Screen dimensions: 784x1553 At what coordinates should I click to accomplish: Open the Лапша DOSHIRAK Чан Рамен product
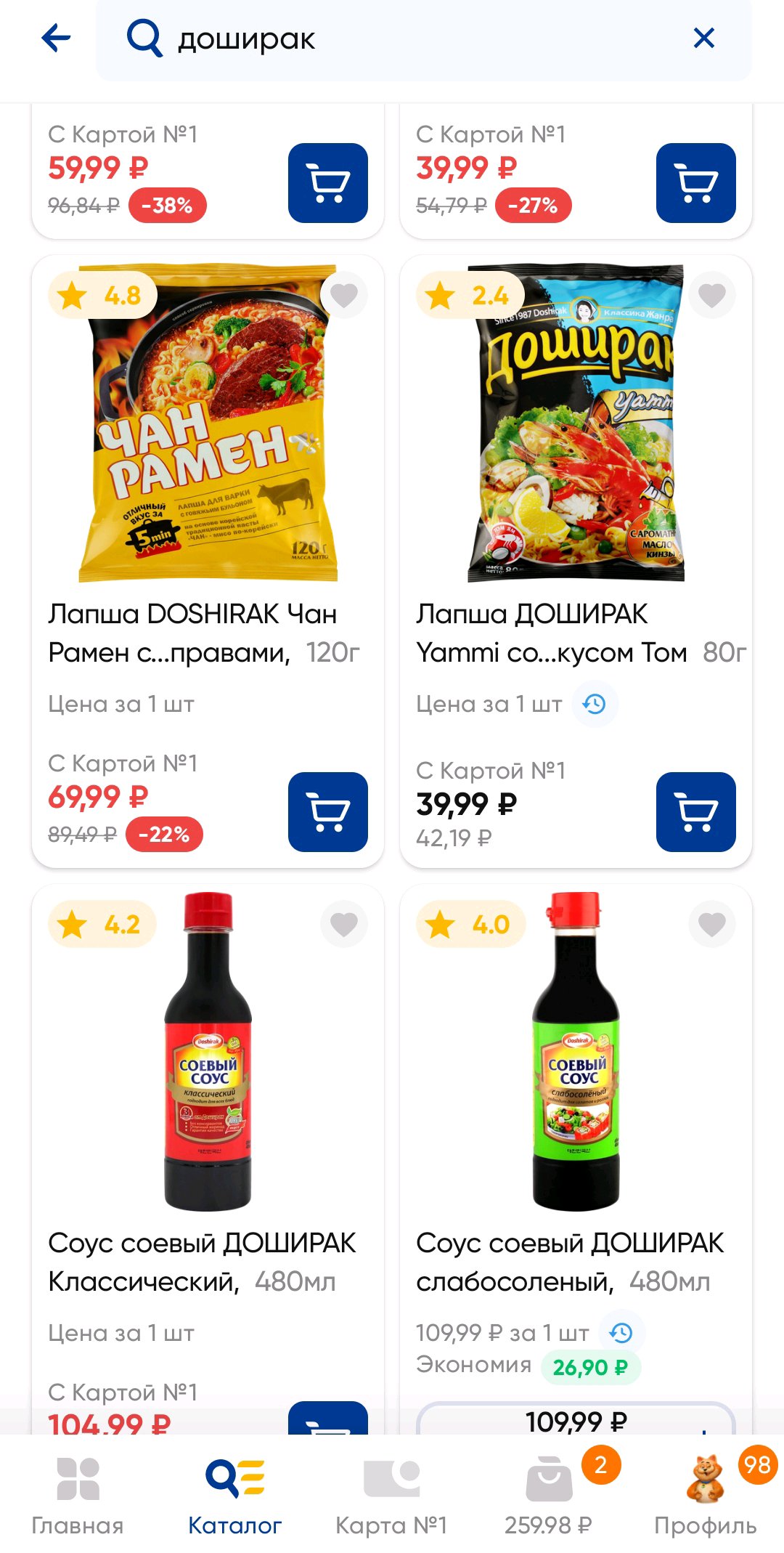(x=193, y=633)
